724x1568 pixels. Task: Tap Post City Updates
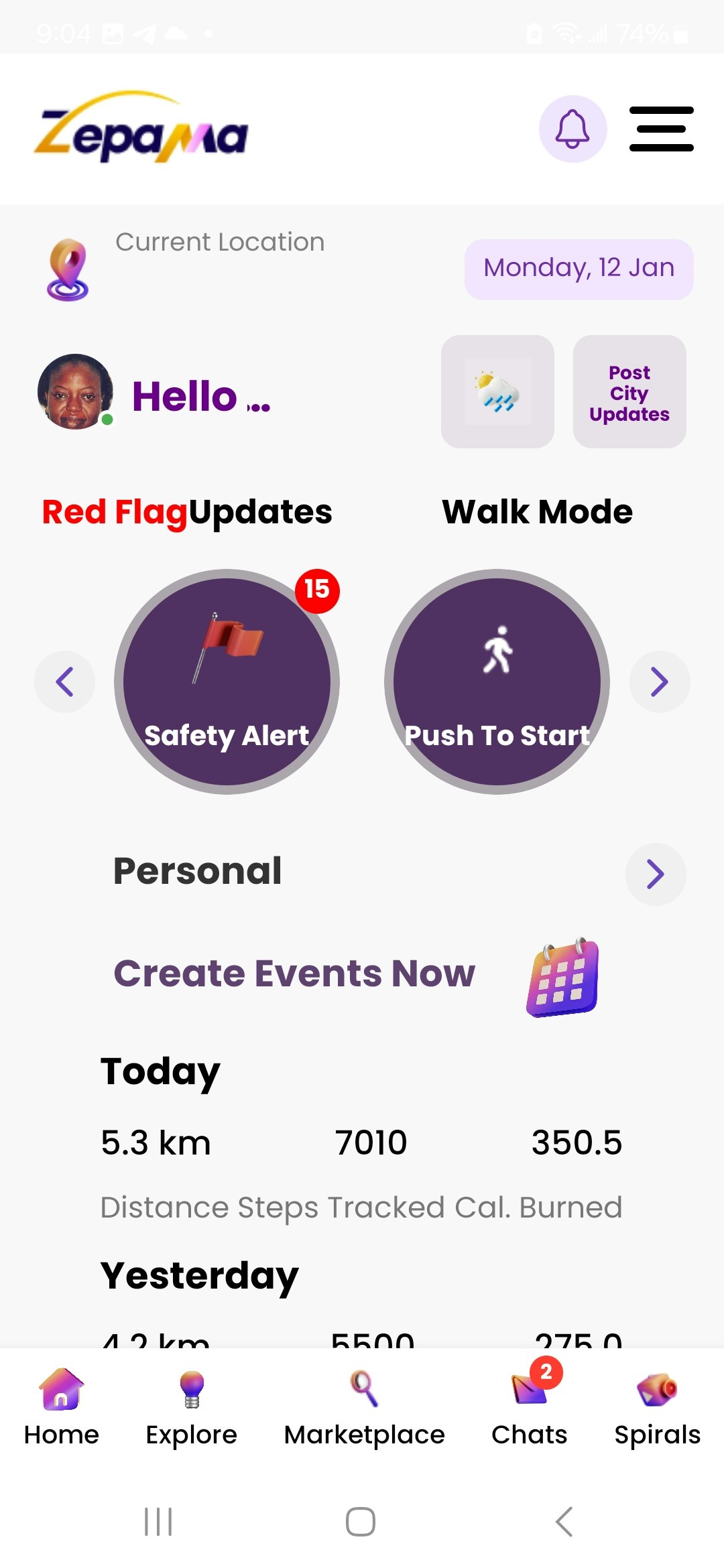pos(629,393)
